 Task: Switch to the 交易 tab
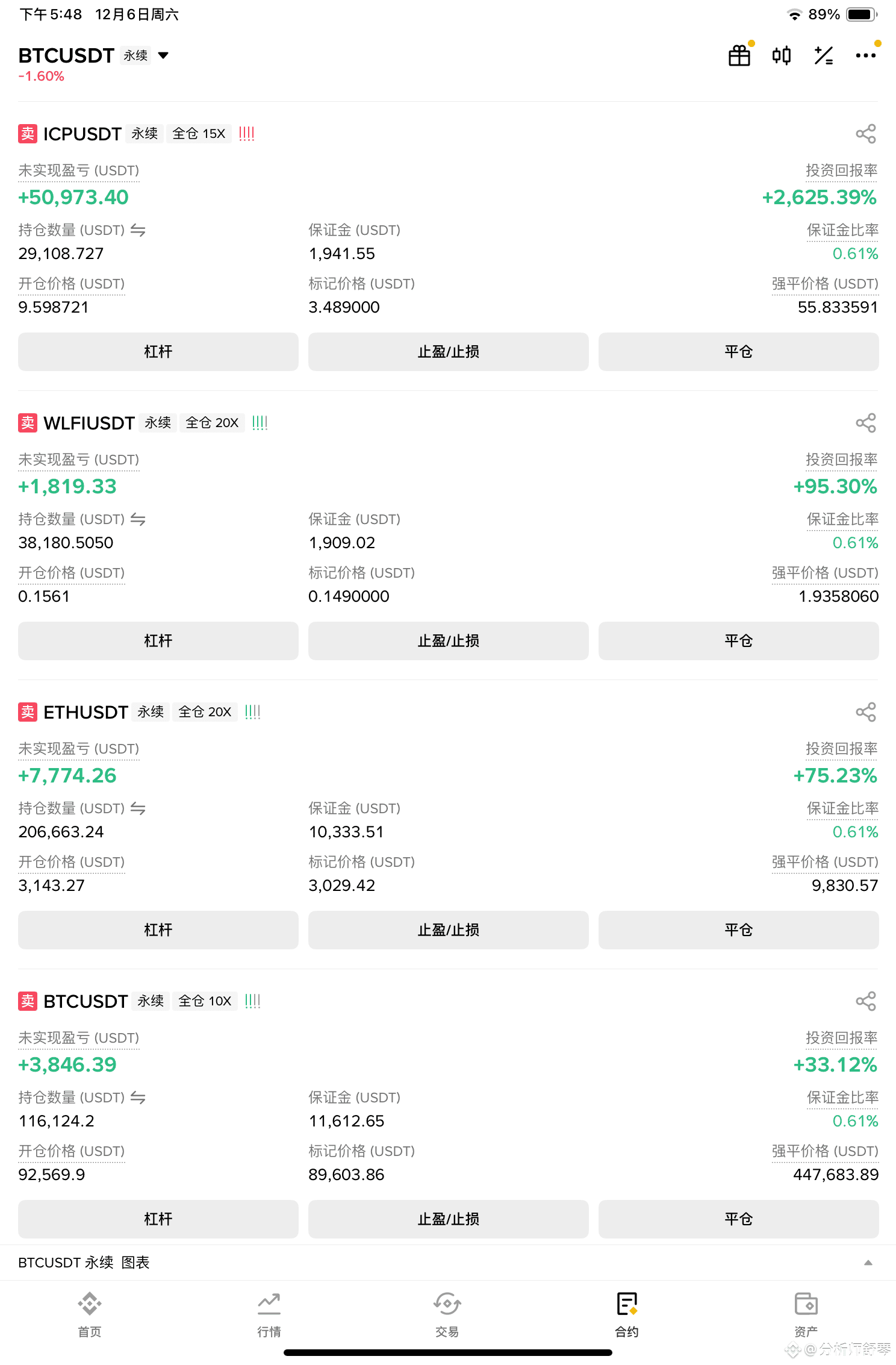447,1314
